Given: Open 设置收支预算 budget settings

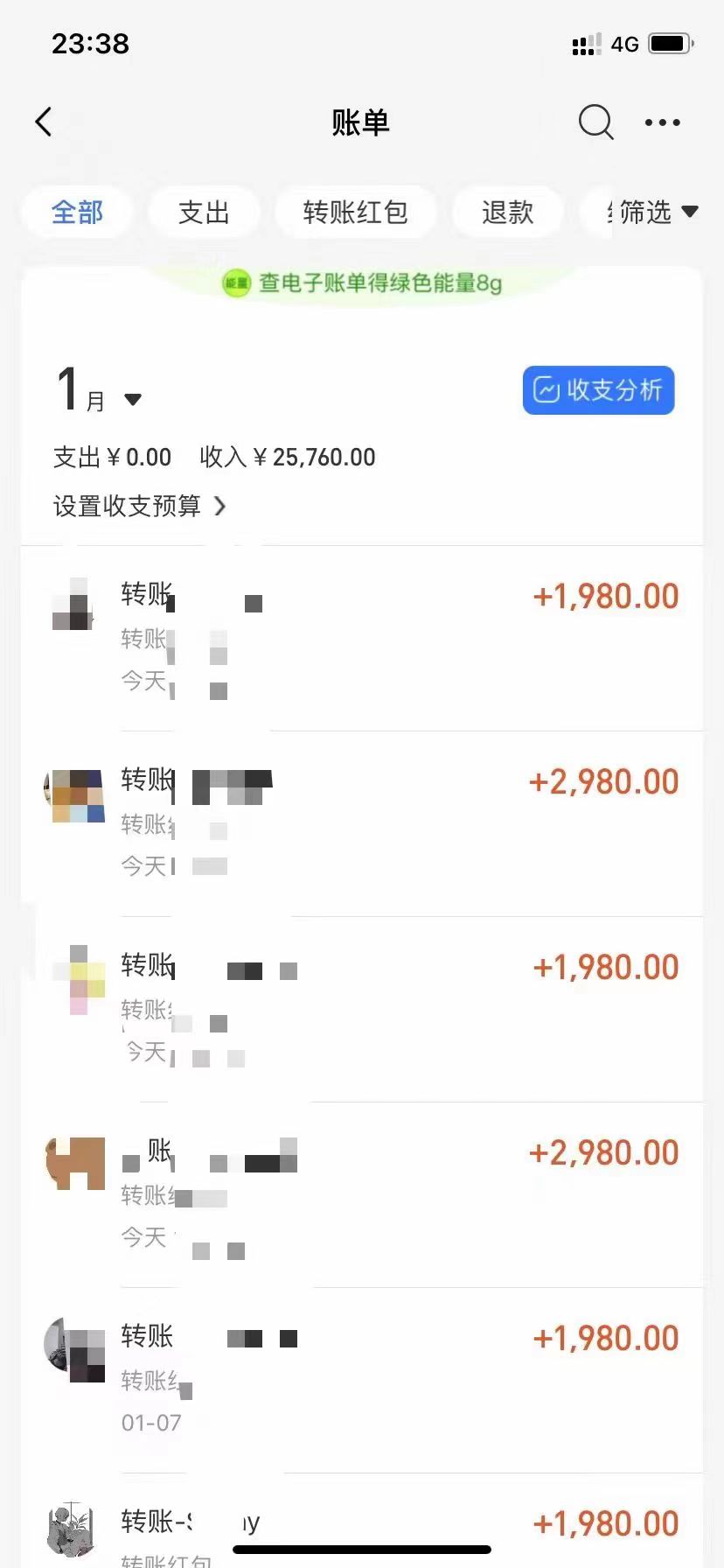Looking at the screenshot, I should coord(140,506).
